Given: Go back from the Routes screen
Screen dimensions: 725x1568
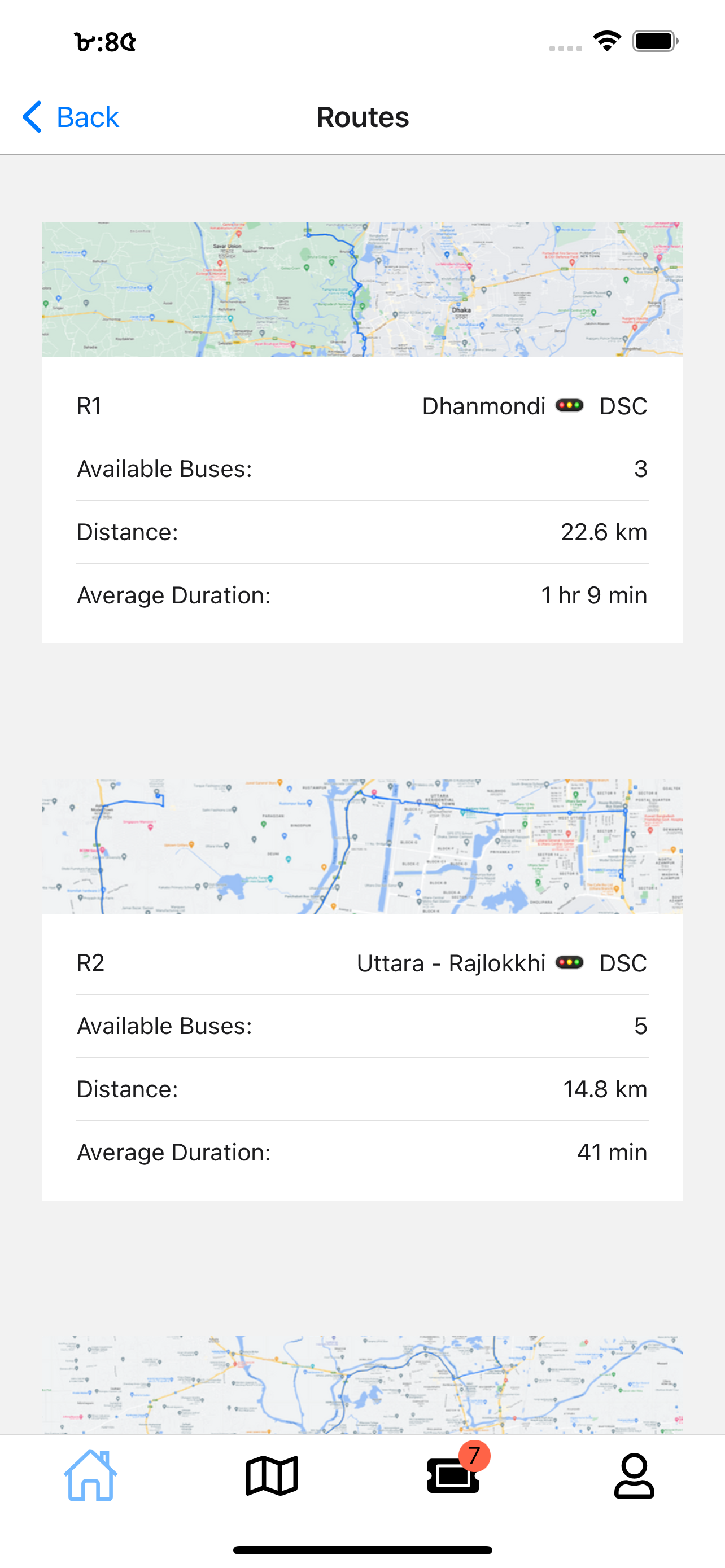Looking at the screenshot, I should (x=71, y=117).
